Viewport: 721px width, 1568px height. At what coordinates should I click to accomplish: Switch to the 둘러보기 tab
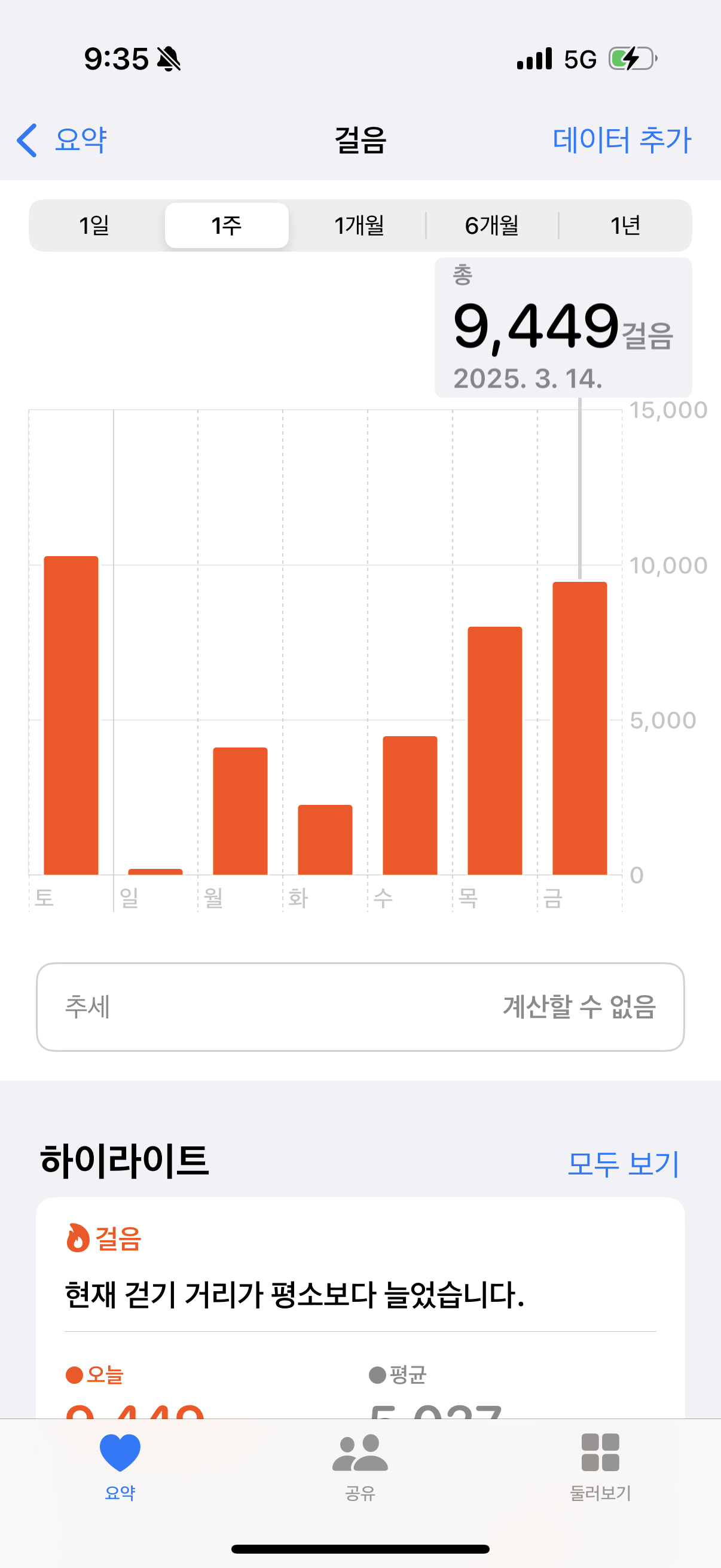click(x=600, y=1466)
